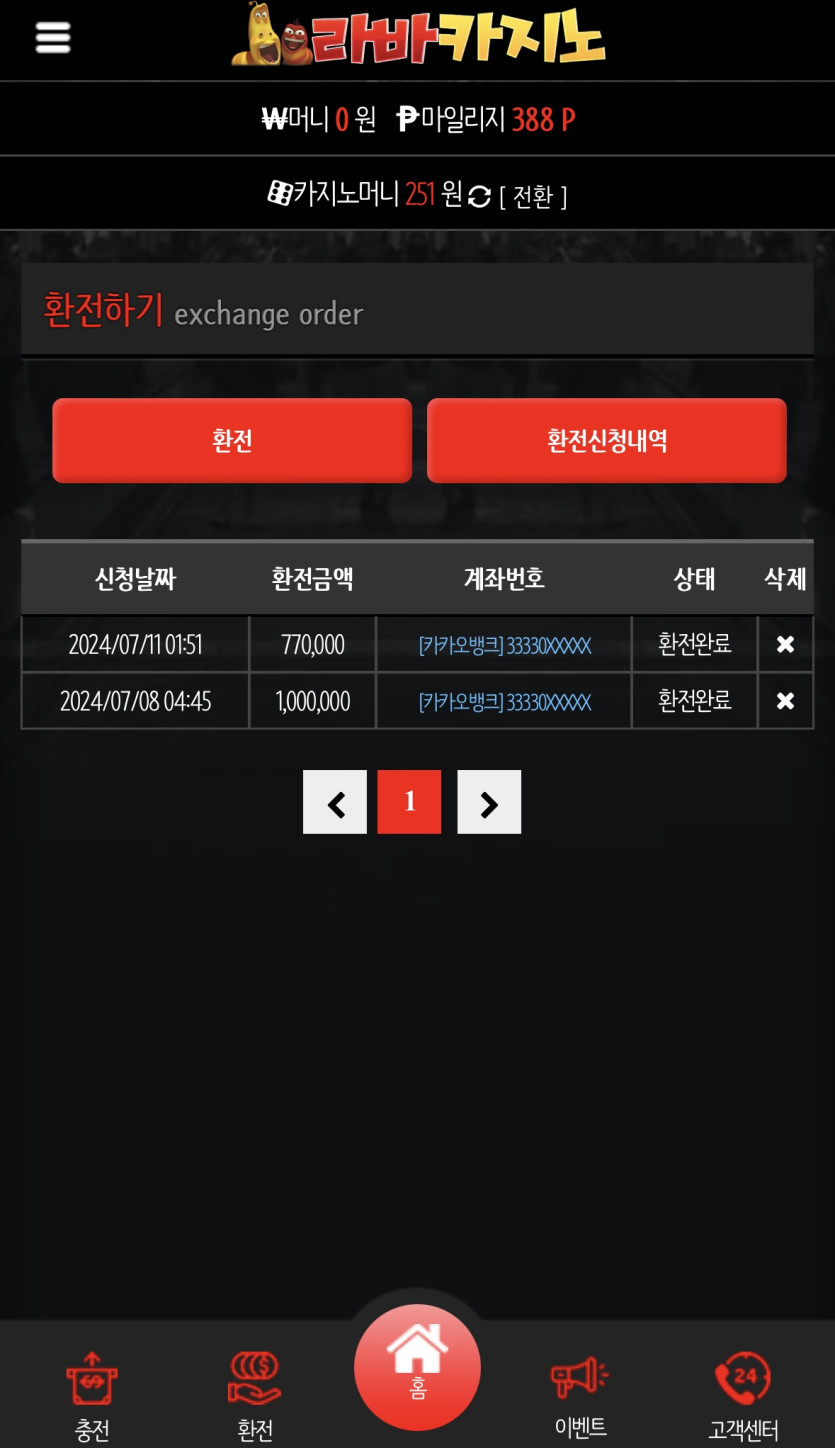
Task: Tap the 전환 link next to casino money
Action: coord(533,197)
